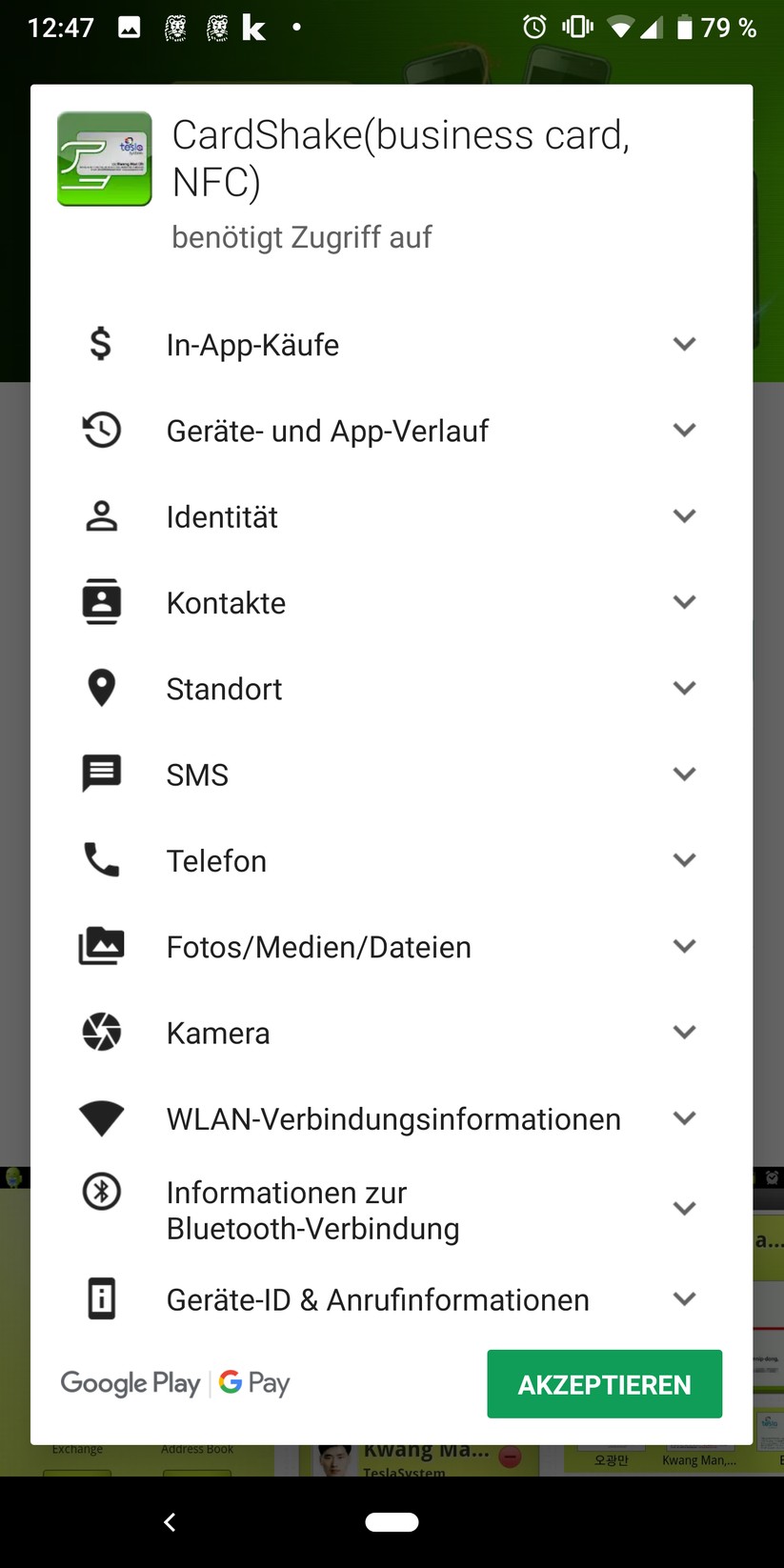Expand Geräte- und App-Verlauf details
Screen dimensions: 784x1568
[x=684, y=430]
